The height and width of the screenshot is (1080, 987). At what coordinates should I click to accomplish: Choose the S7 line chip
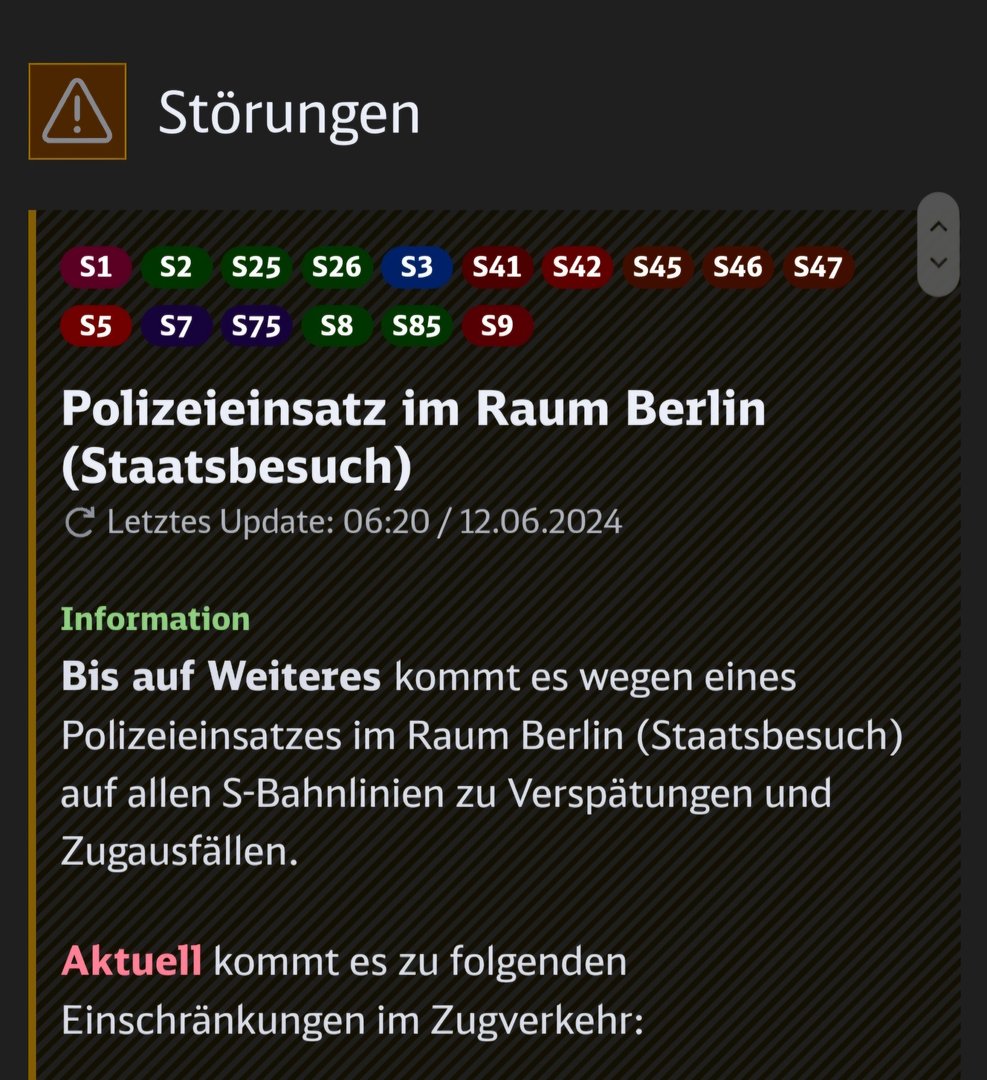(176, 326)
